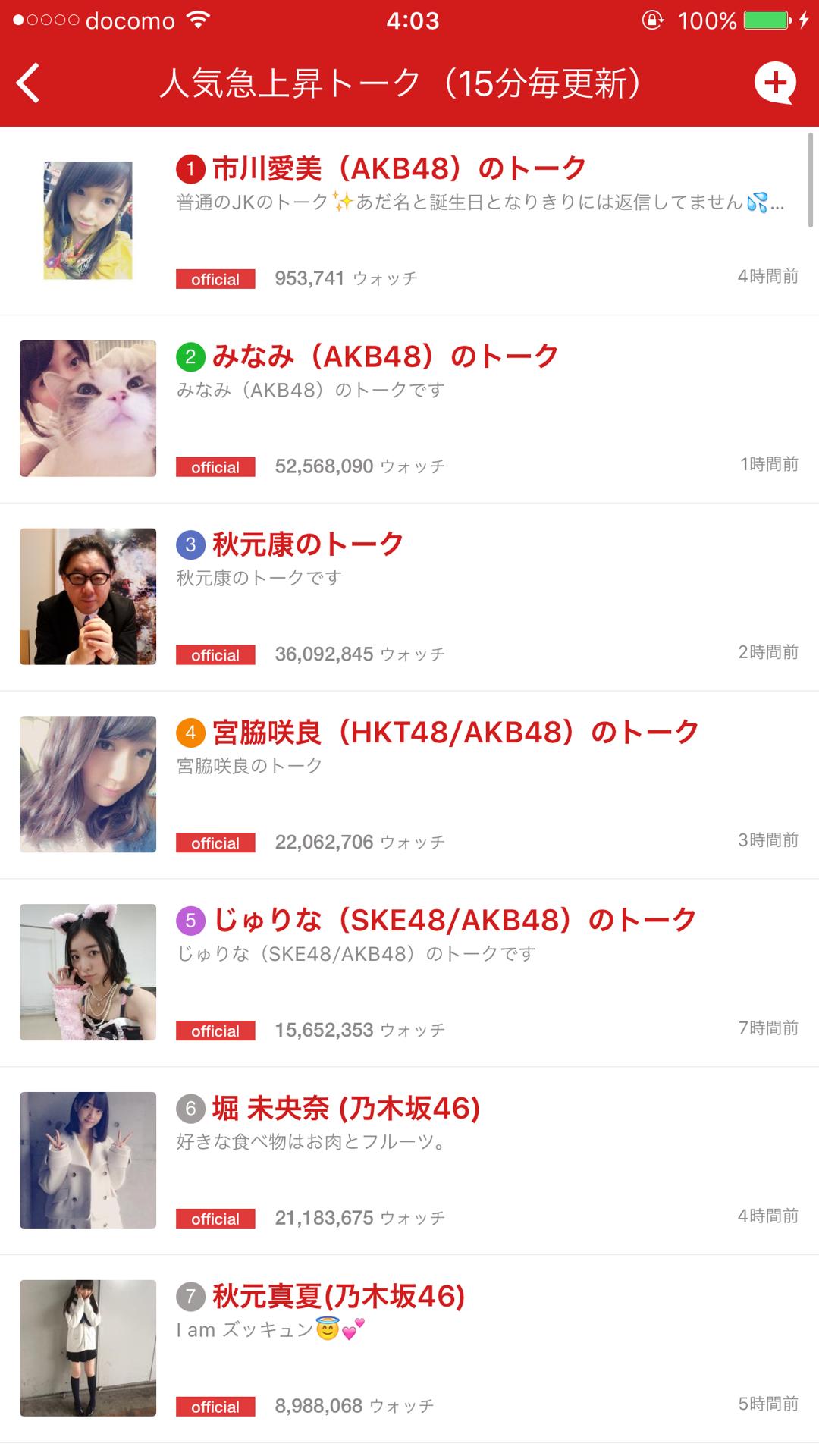Open じゅりな（SKE48/AKB48）のトーク
The width and height of the screenshot is (819, 1456).
[455, 921]
